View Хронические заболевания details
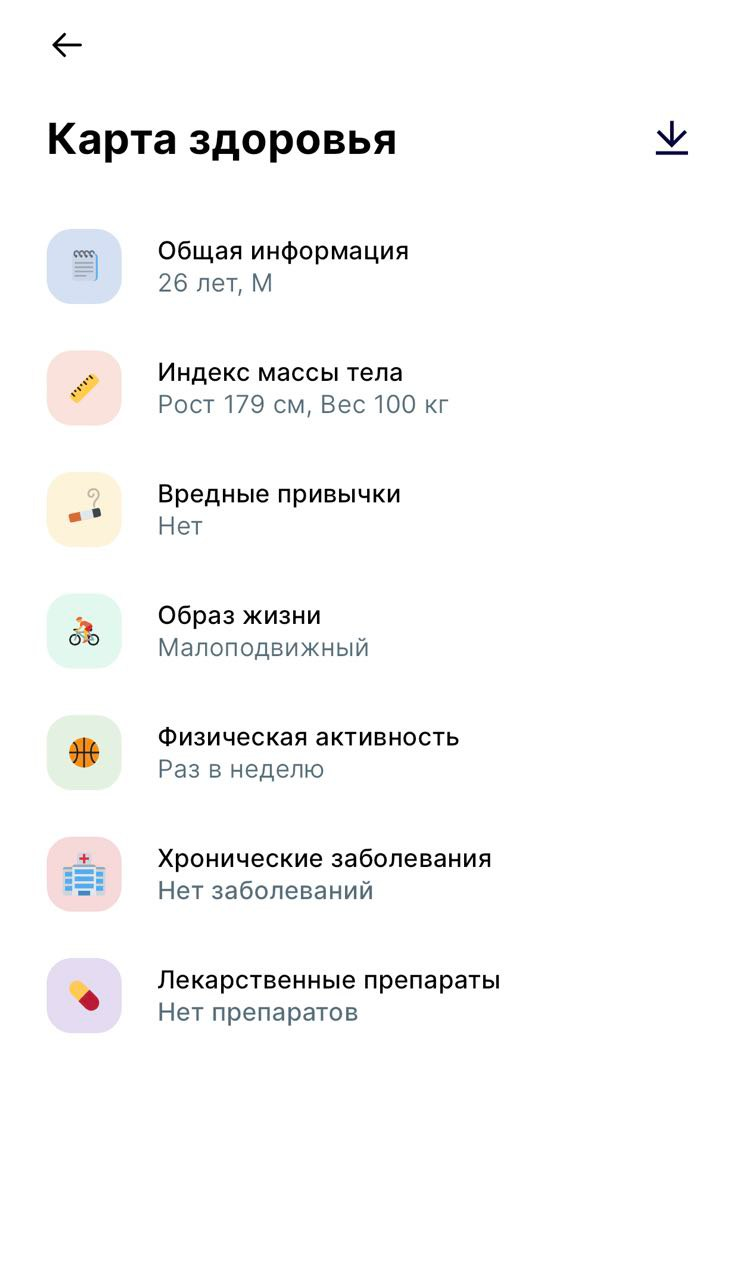Viewport: 740px width, 1280px height. (x=370, y=874)
